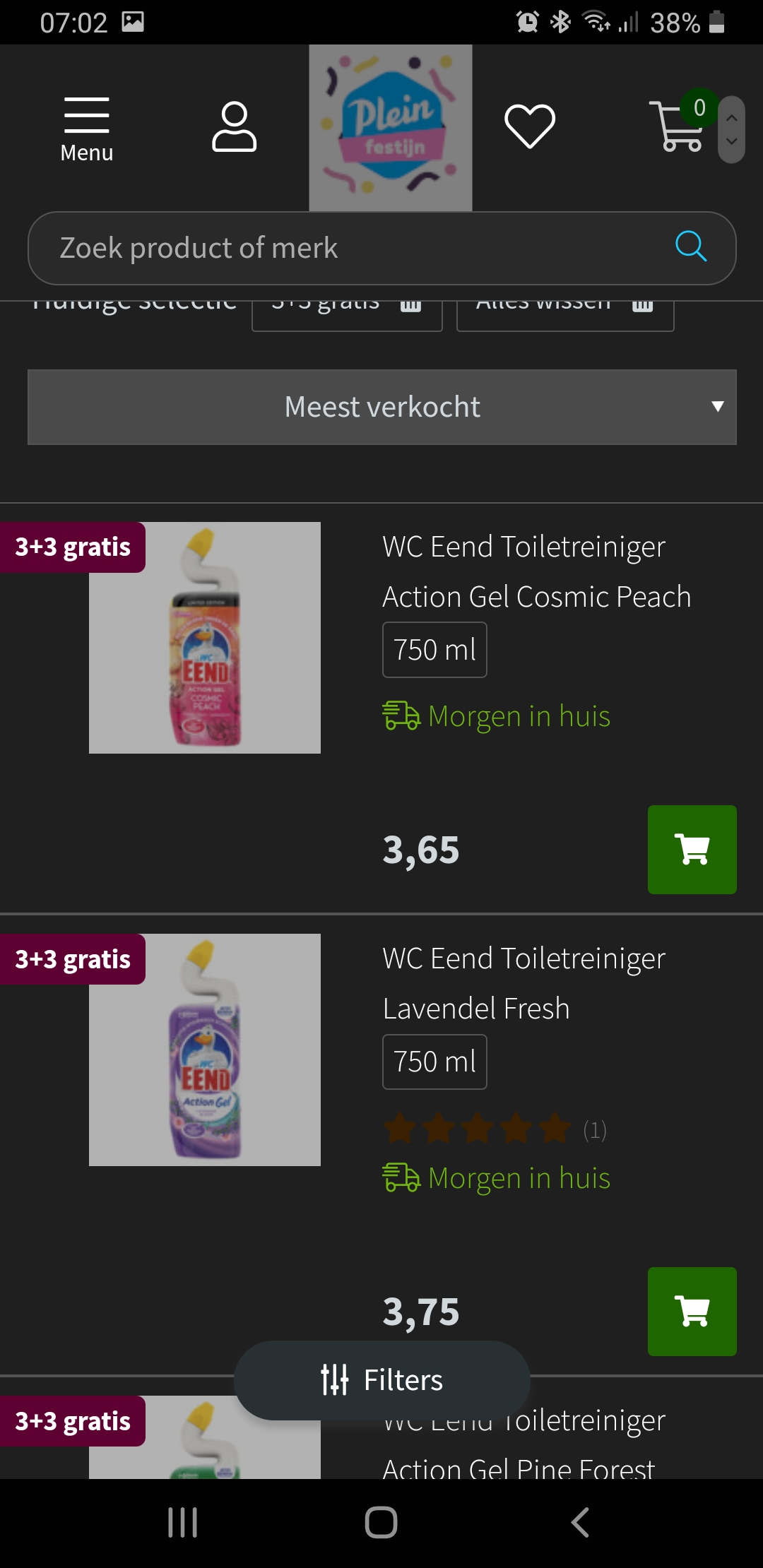Select the 750 ml size of Lavendel Fresh

[434, 1061]
